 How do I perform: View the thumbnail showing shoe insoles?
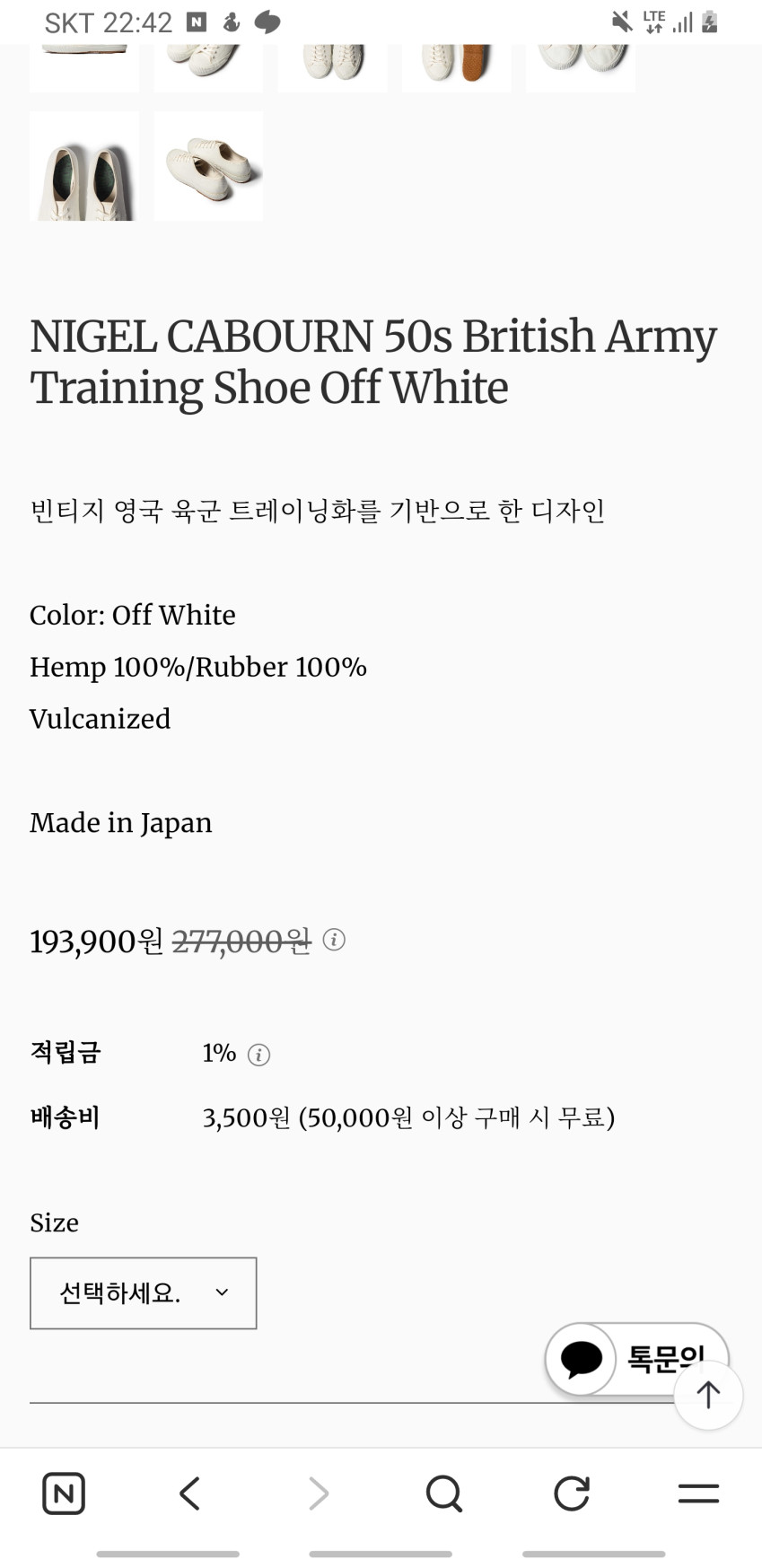point(84,167)
